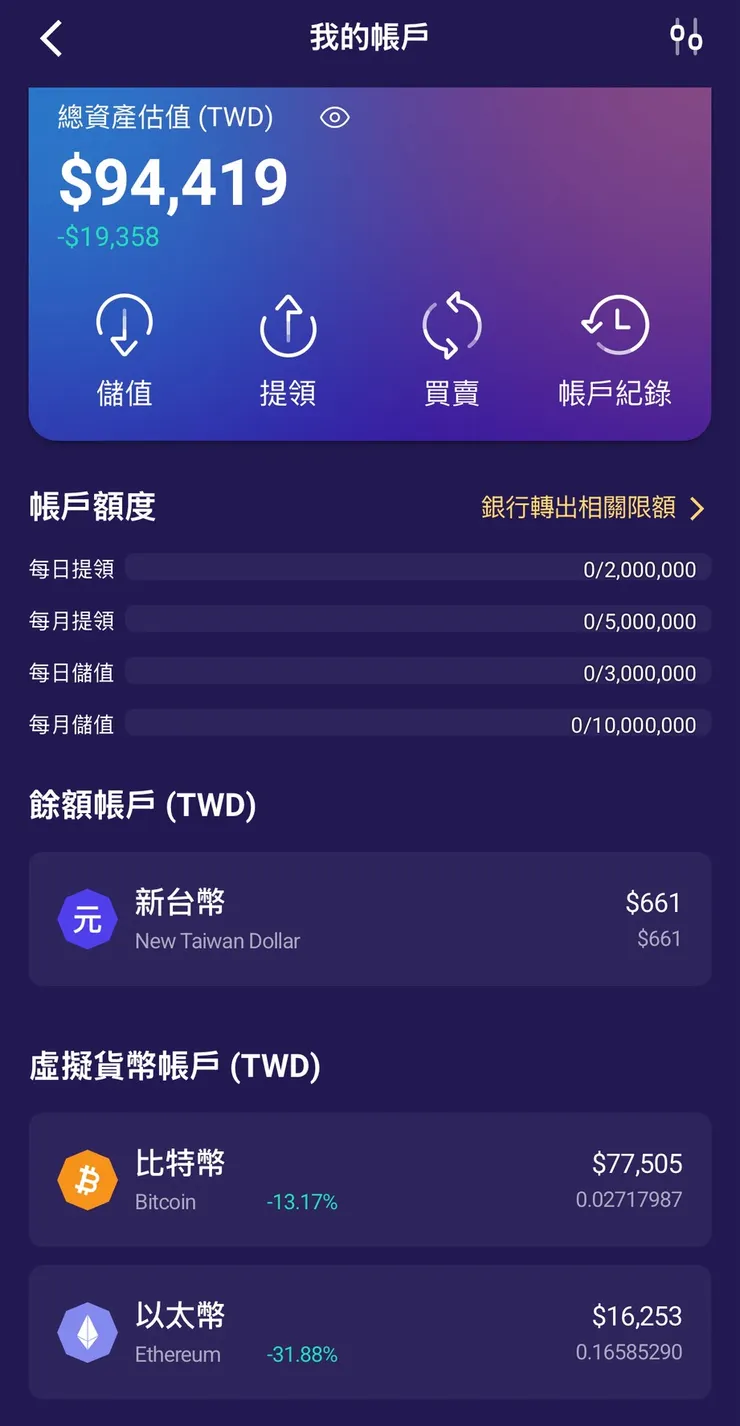Tap the 元 New Taiwan Dollar icon

tap(87, 918)
